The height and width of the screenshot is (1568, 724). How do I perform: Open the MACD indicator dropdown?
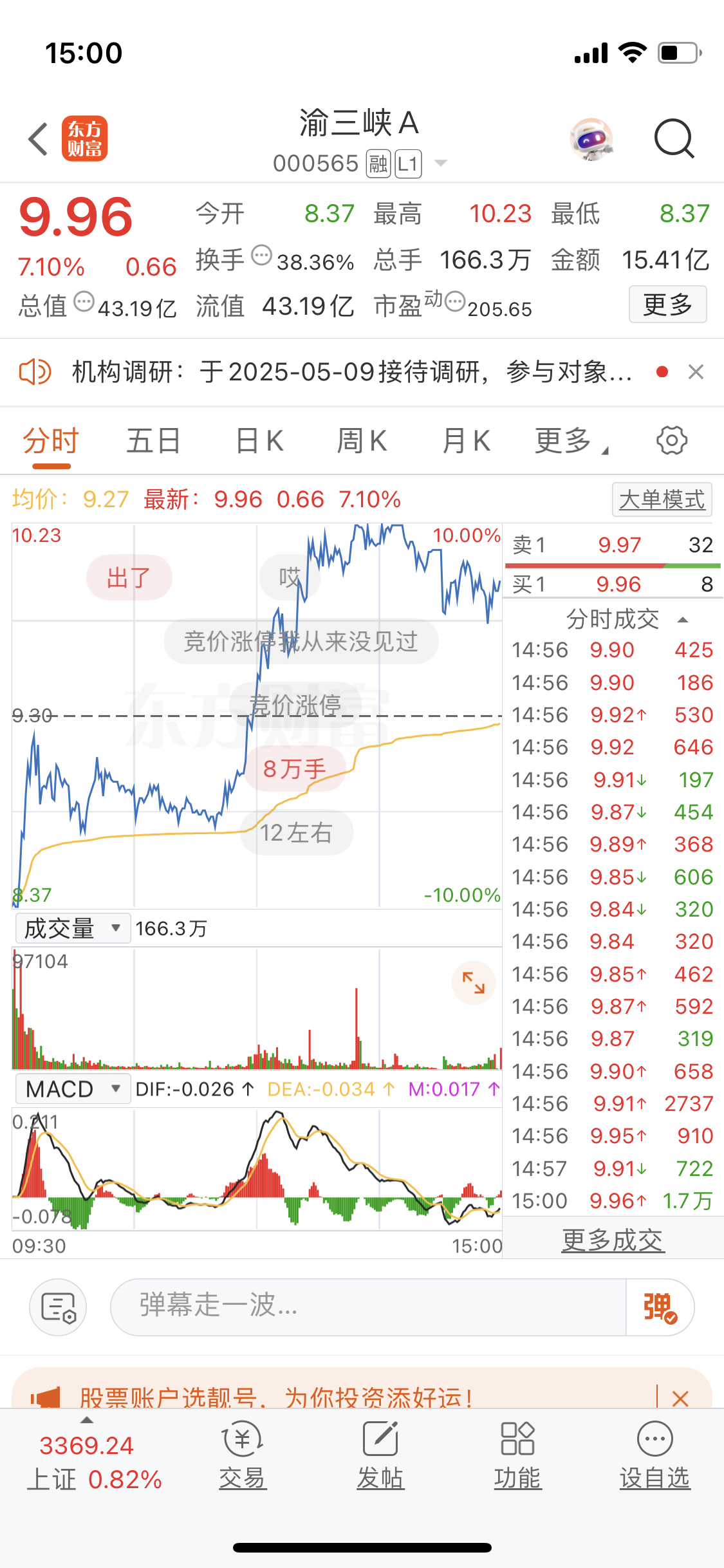[x=73, y=1089]
